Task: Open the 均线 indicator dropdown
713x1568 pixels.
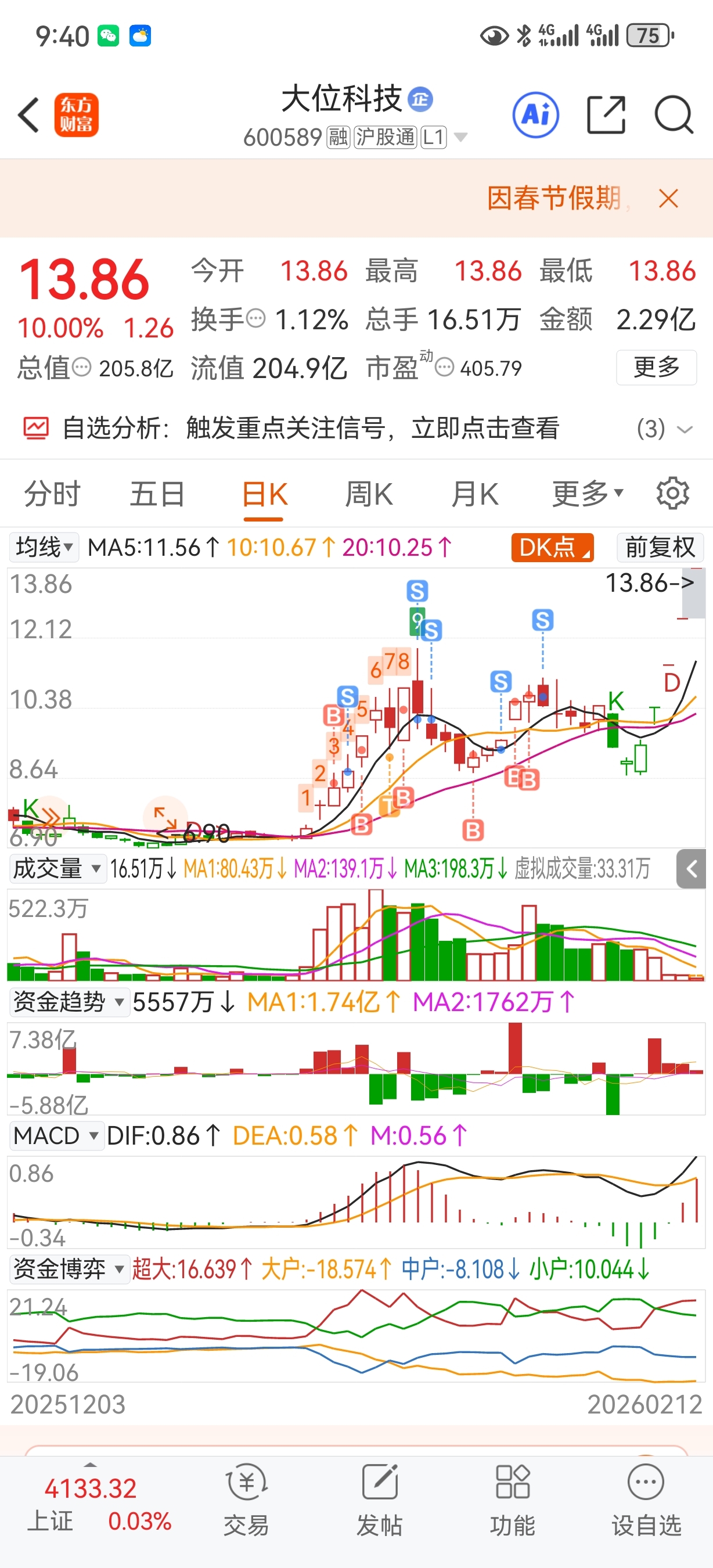Action: [x=43, y=546]
